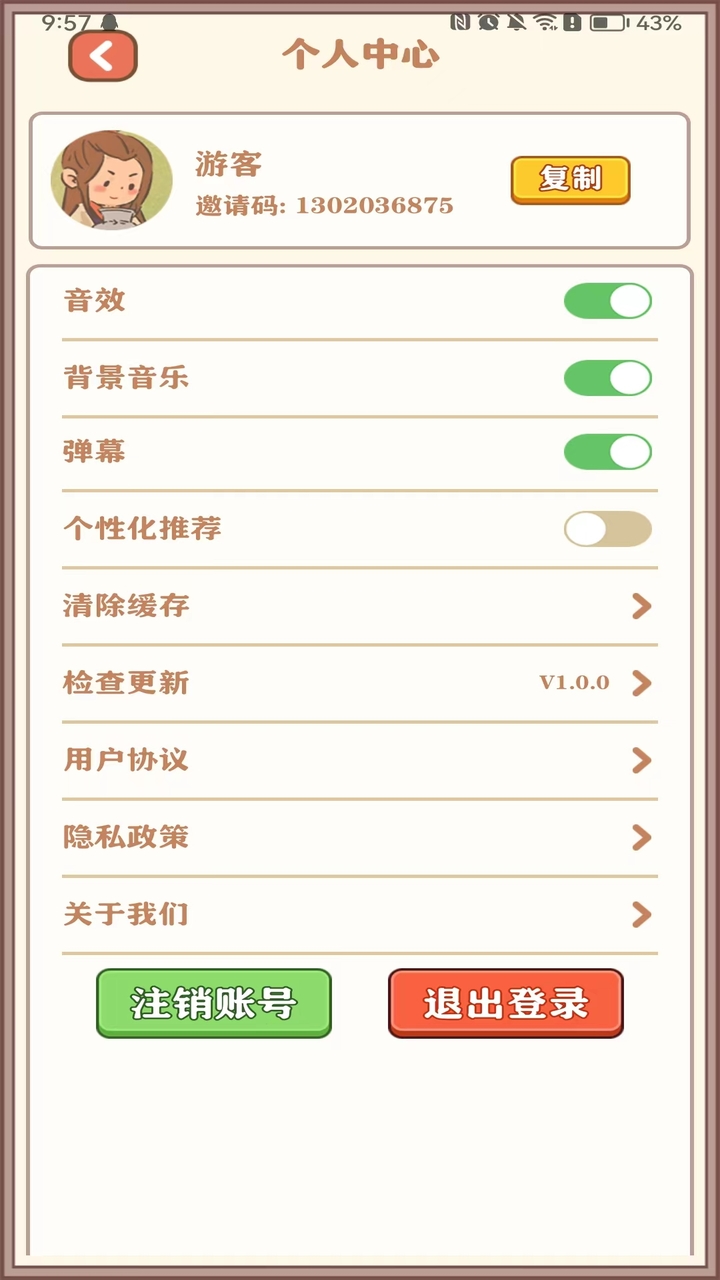Expand the chevron next to 清除缓存
This screenshot has height=1280, width=720.
tap(640, 606)
